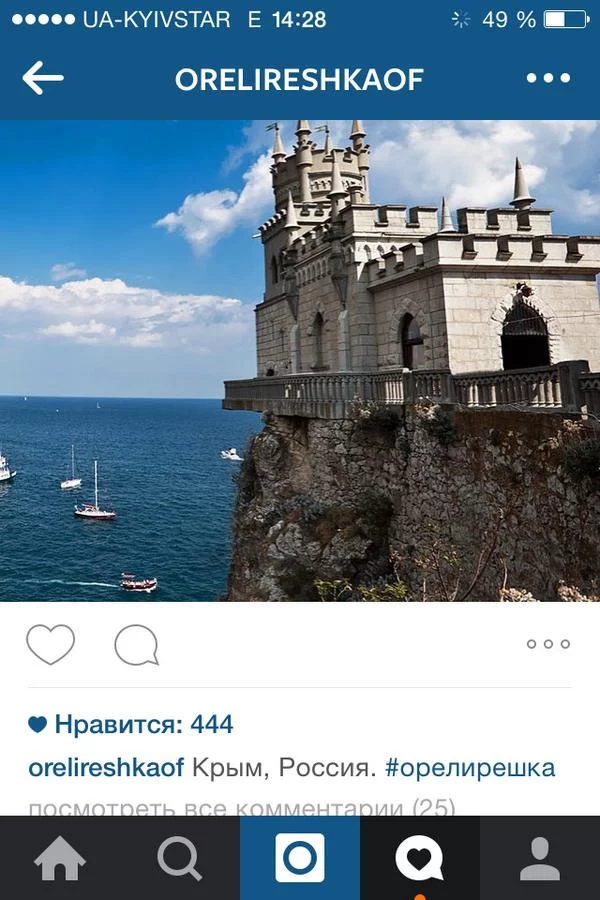The image size is (600, 900).
Task: Open the header three-dot options menu
Action: [x=548, y=78]
